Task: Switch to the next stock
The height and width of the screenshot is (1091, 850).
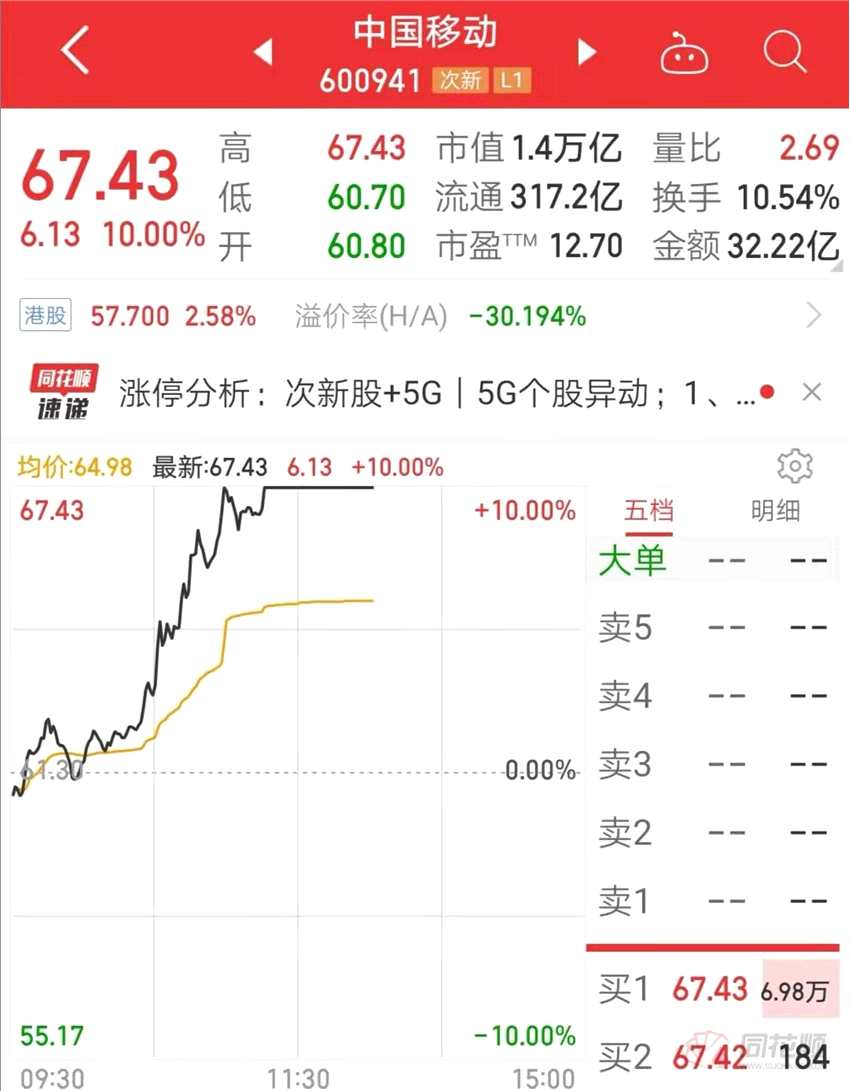Action: 587,52
